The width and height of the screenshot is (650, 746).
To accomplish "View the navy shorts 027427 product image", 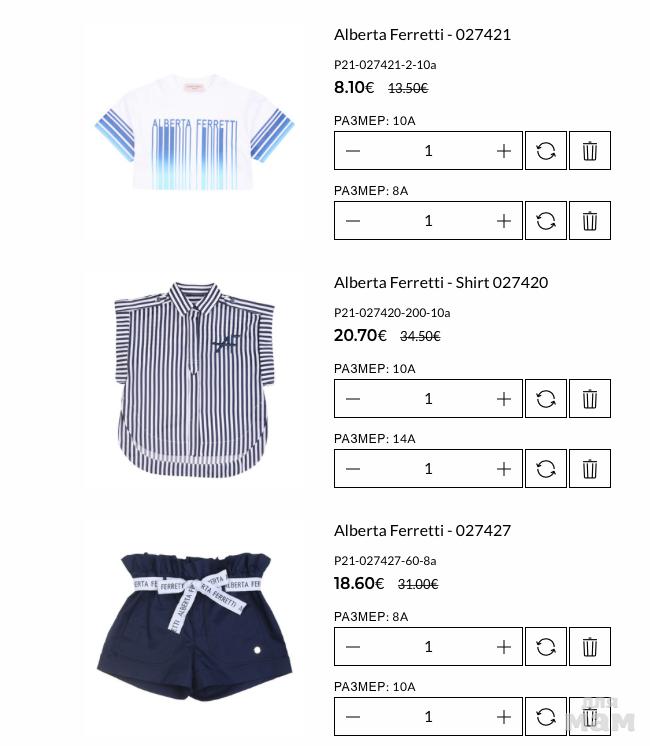I will [x=195, y=625].
